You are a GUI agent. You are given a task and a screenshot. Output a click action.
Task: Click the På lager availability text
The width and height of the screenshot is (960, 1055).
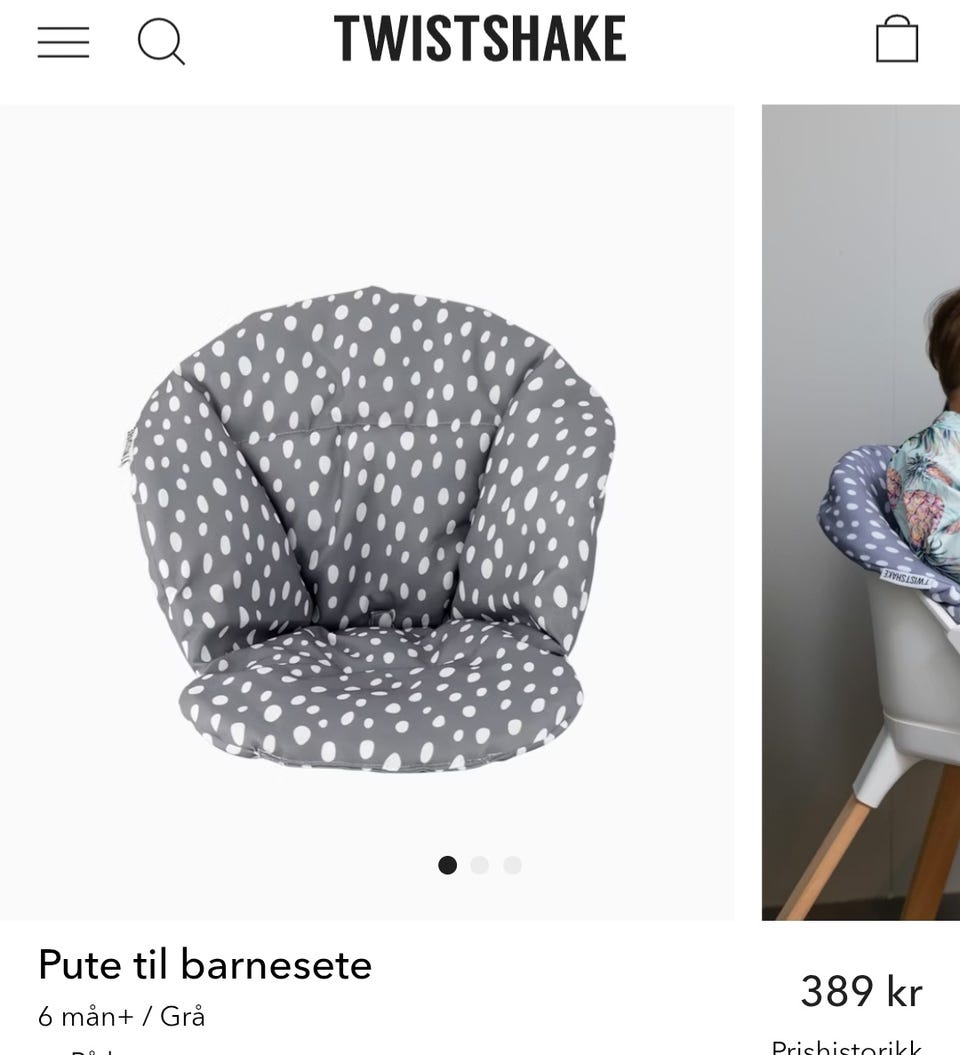pyautogui.click(x=90, y=1050)
